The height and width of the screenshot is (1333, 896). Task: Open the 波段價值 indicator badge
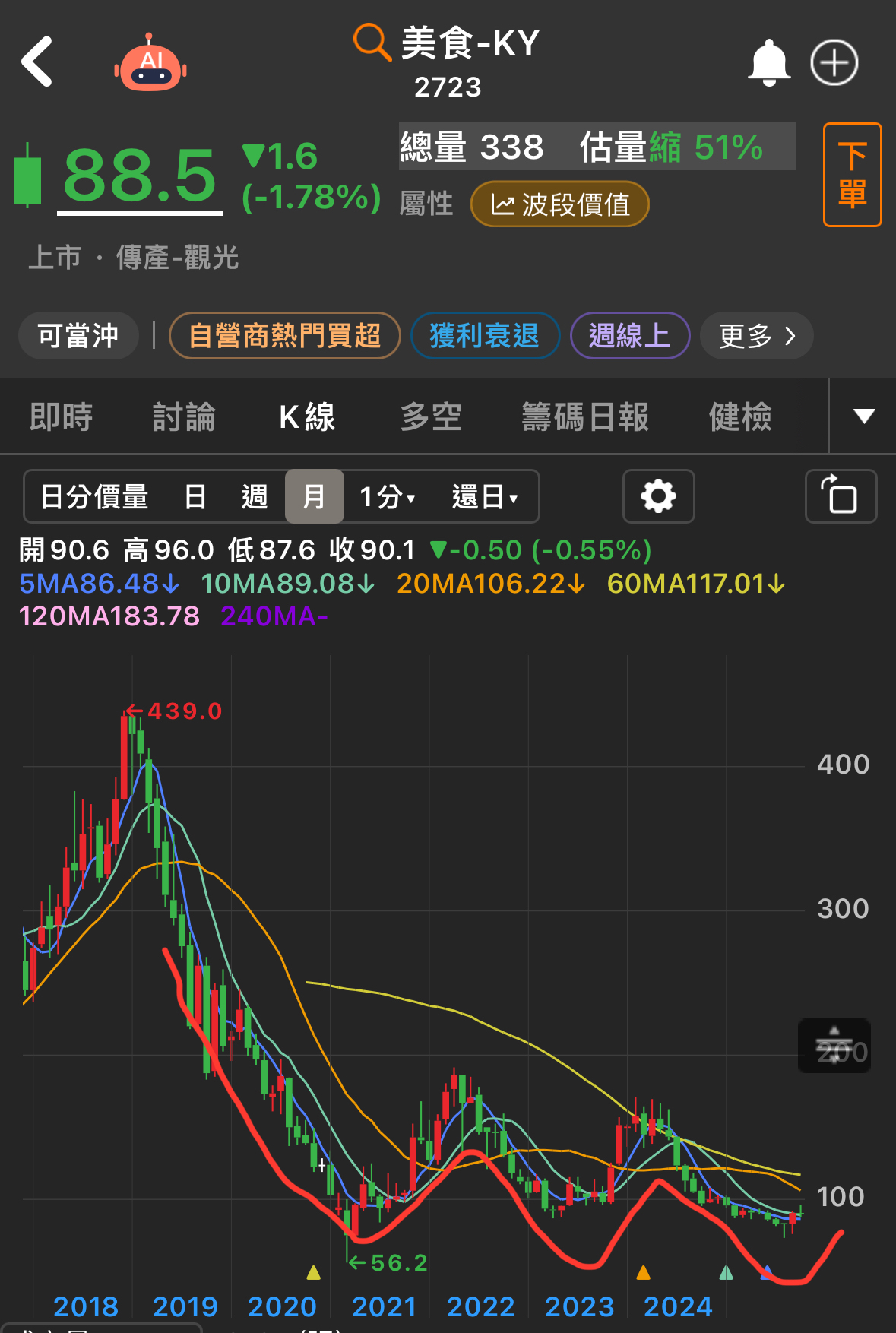[560, 204]
